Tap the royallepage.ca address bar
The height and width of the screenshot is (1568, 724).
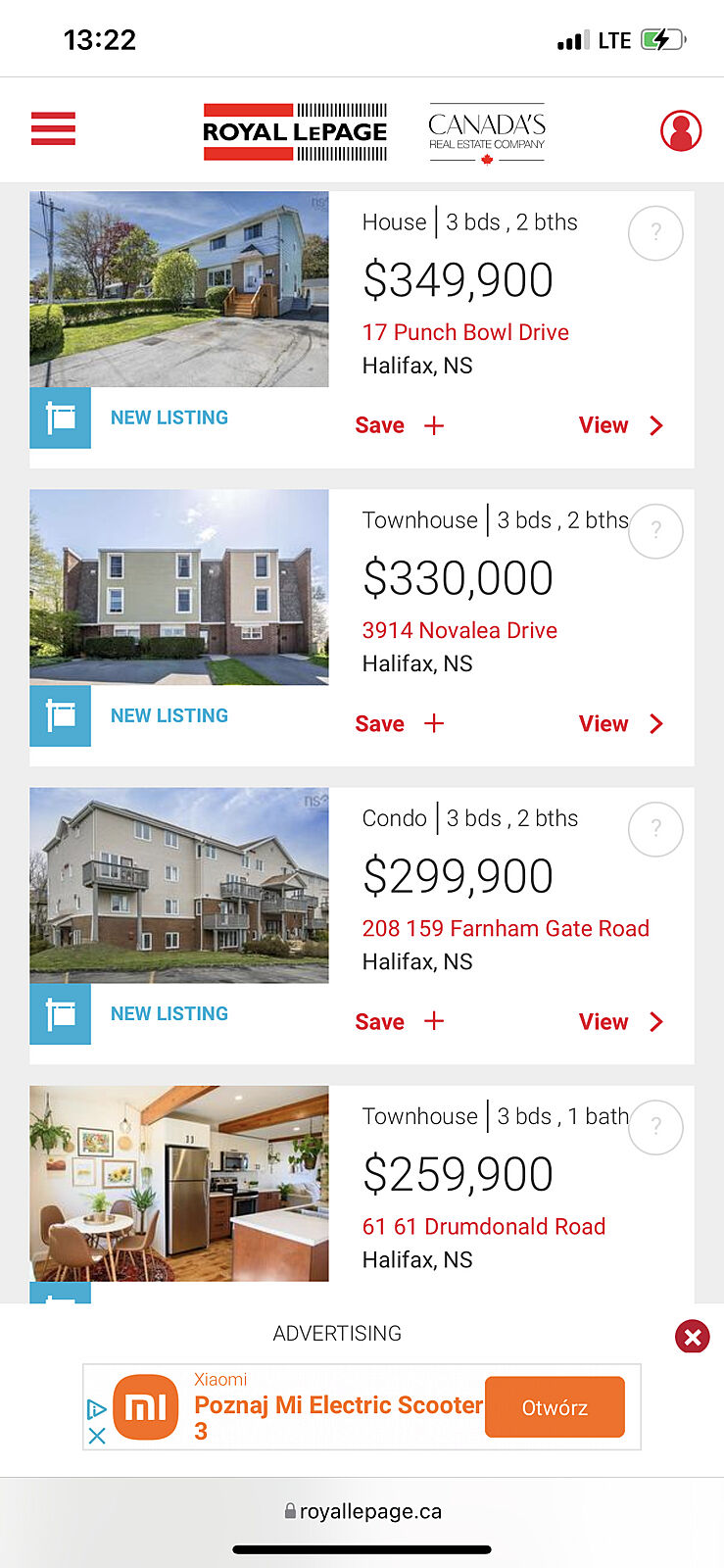tap(362, 1511)
